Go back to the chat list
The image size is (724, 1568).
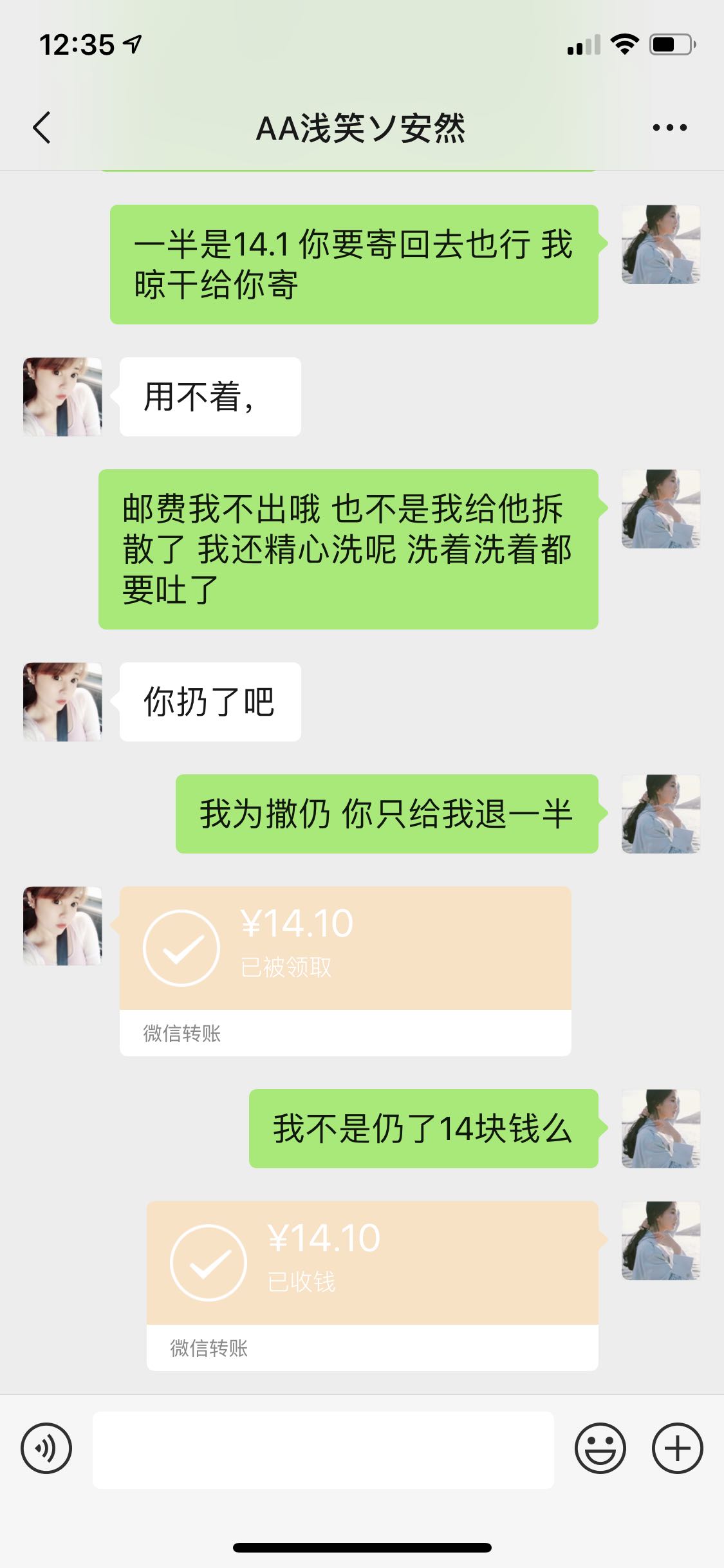pos(42,127)
